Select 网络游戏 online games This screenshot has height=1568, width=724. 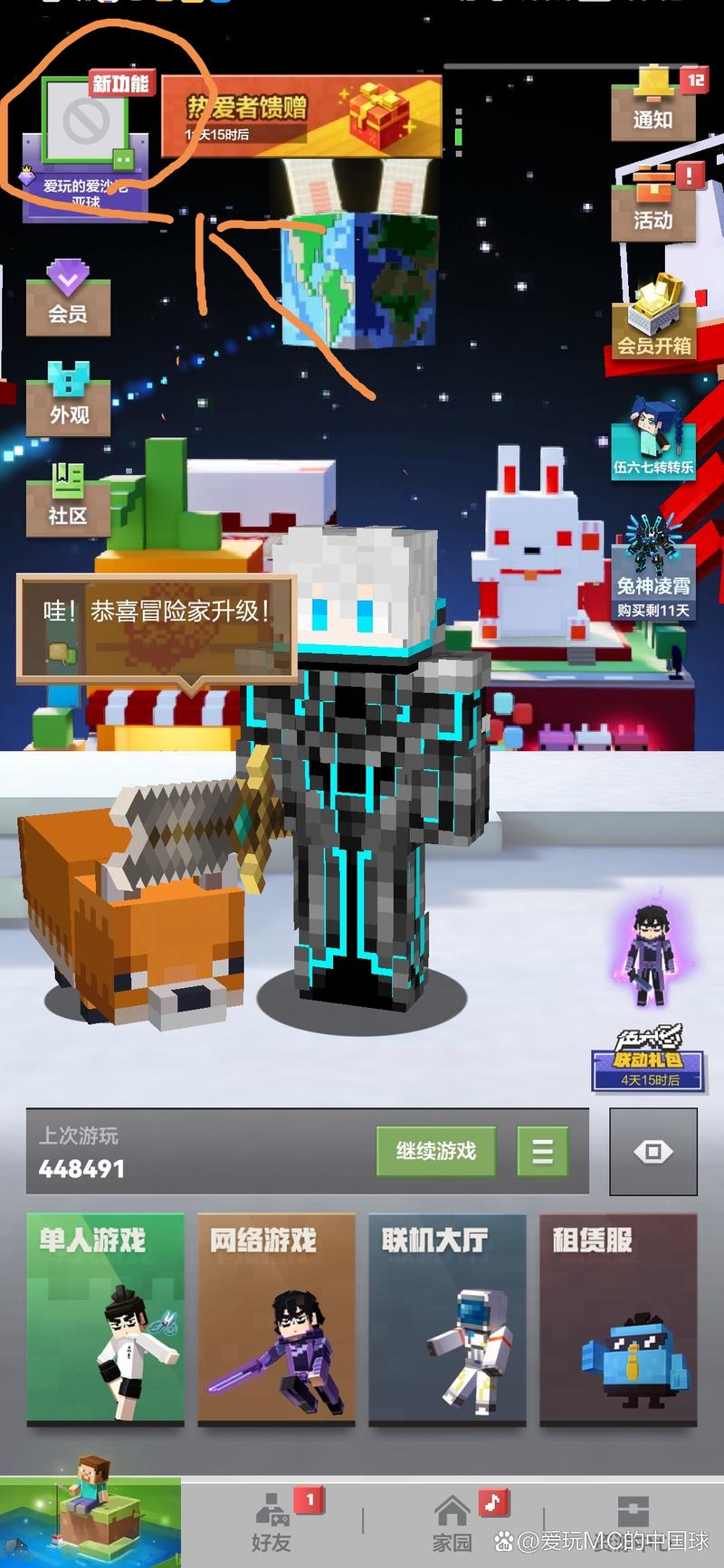tap(276, 1319)
